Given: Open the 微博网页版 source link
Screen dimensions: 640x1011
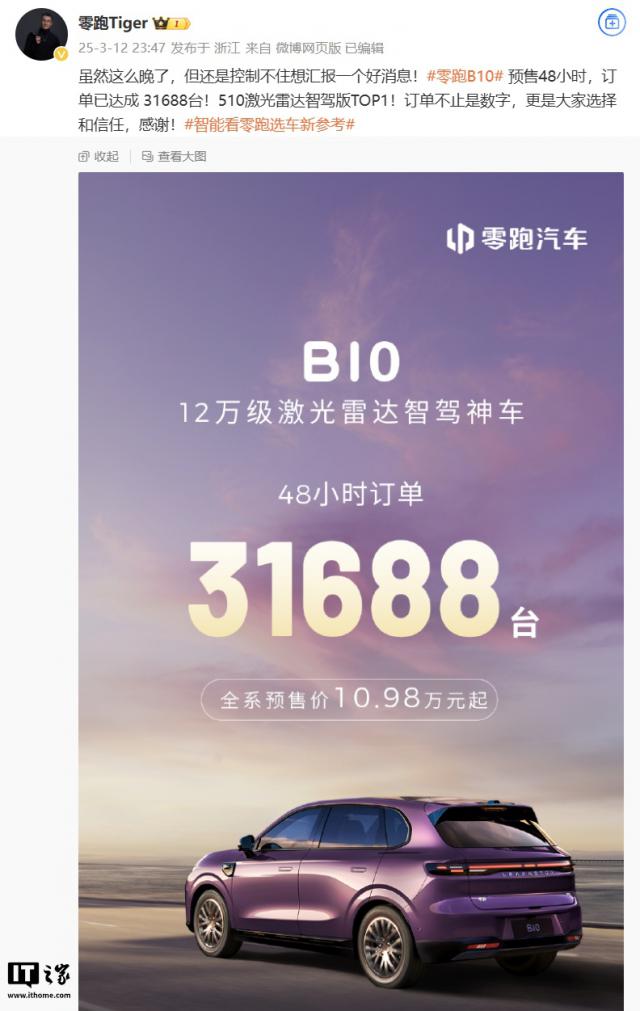Looking at the screenshot, I should point(308,47).
